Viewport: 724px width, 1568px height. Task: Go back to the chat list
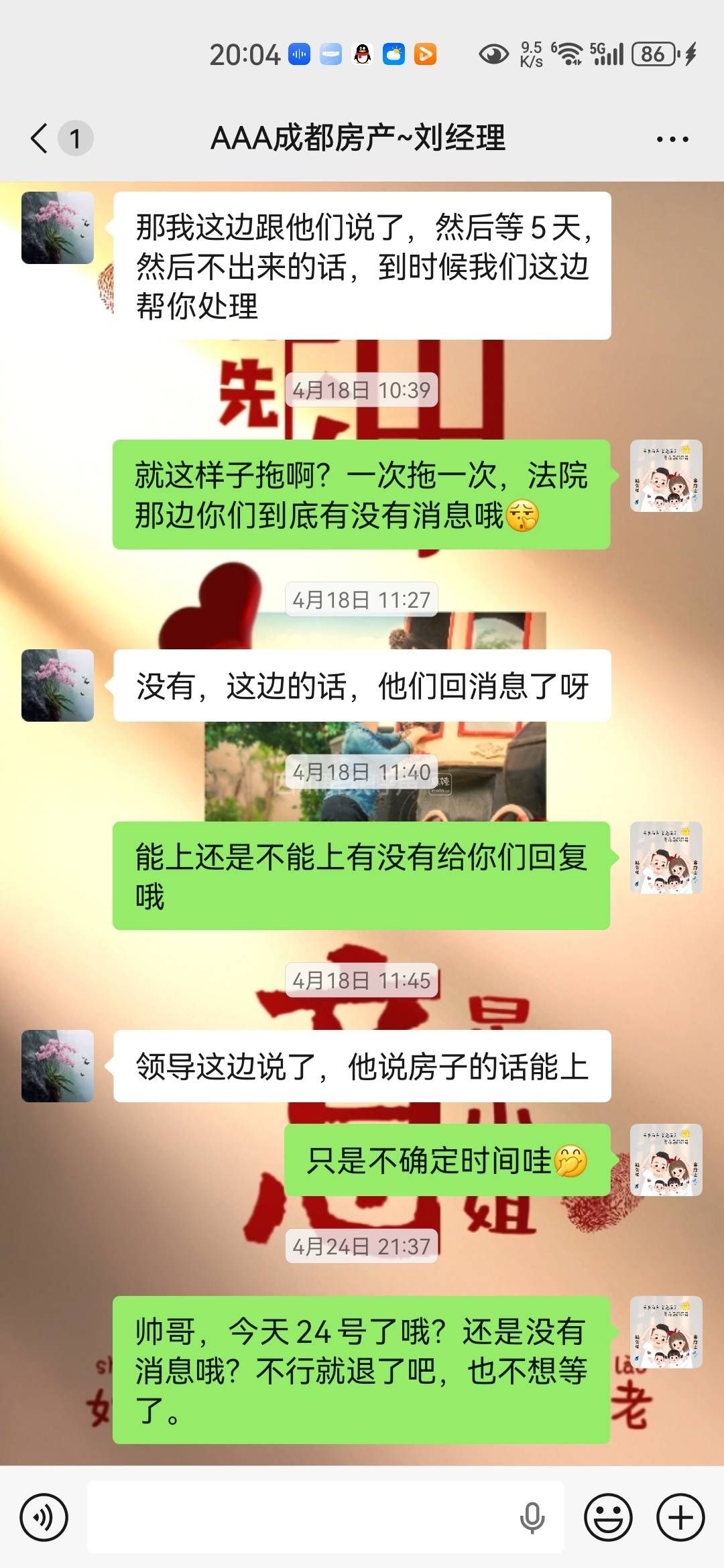coord(40,139)
